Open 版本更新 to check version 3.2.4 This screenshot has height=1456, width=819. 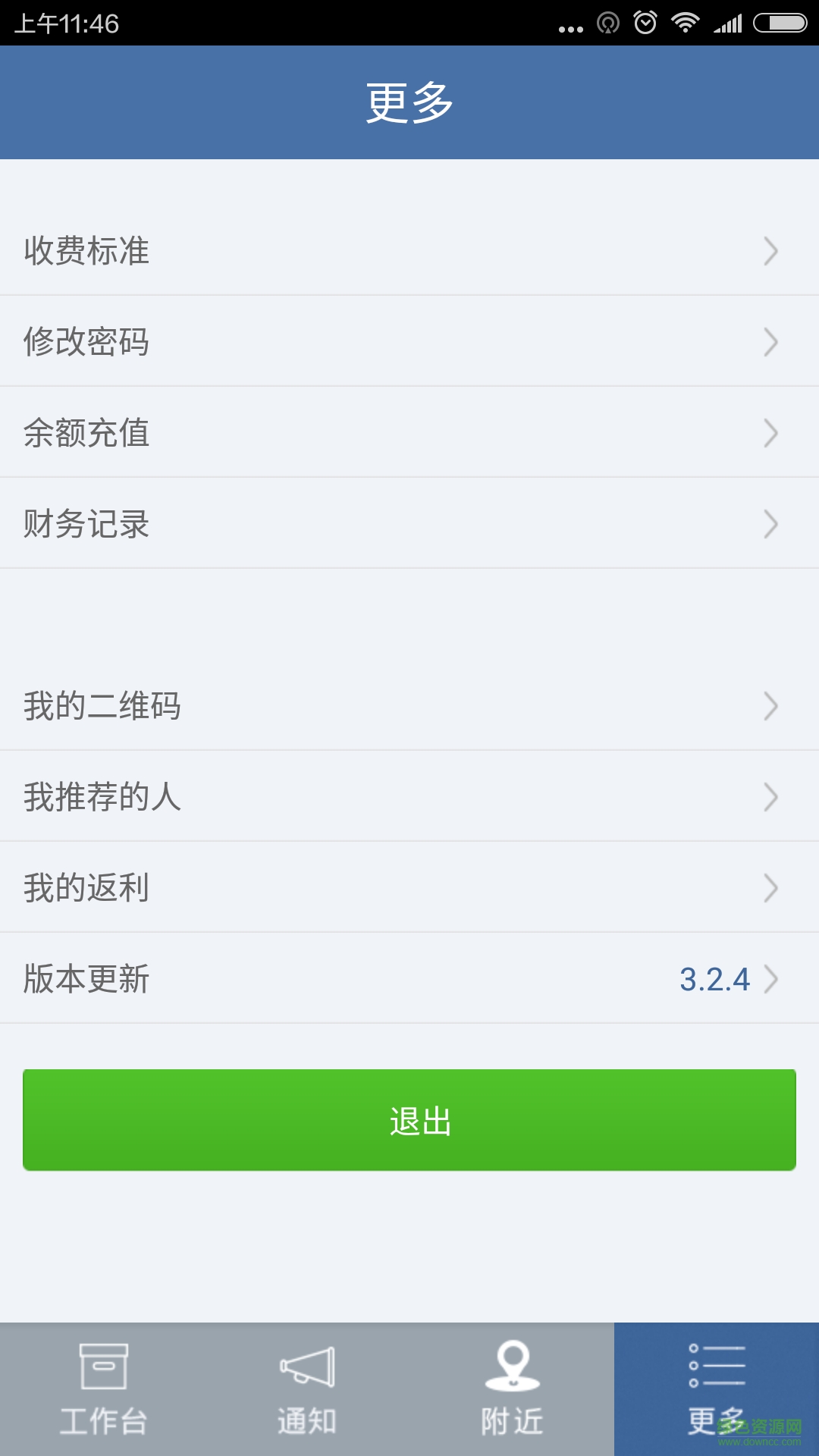pos(409,980)
